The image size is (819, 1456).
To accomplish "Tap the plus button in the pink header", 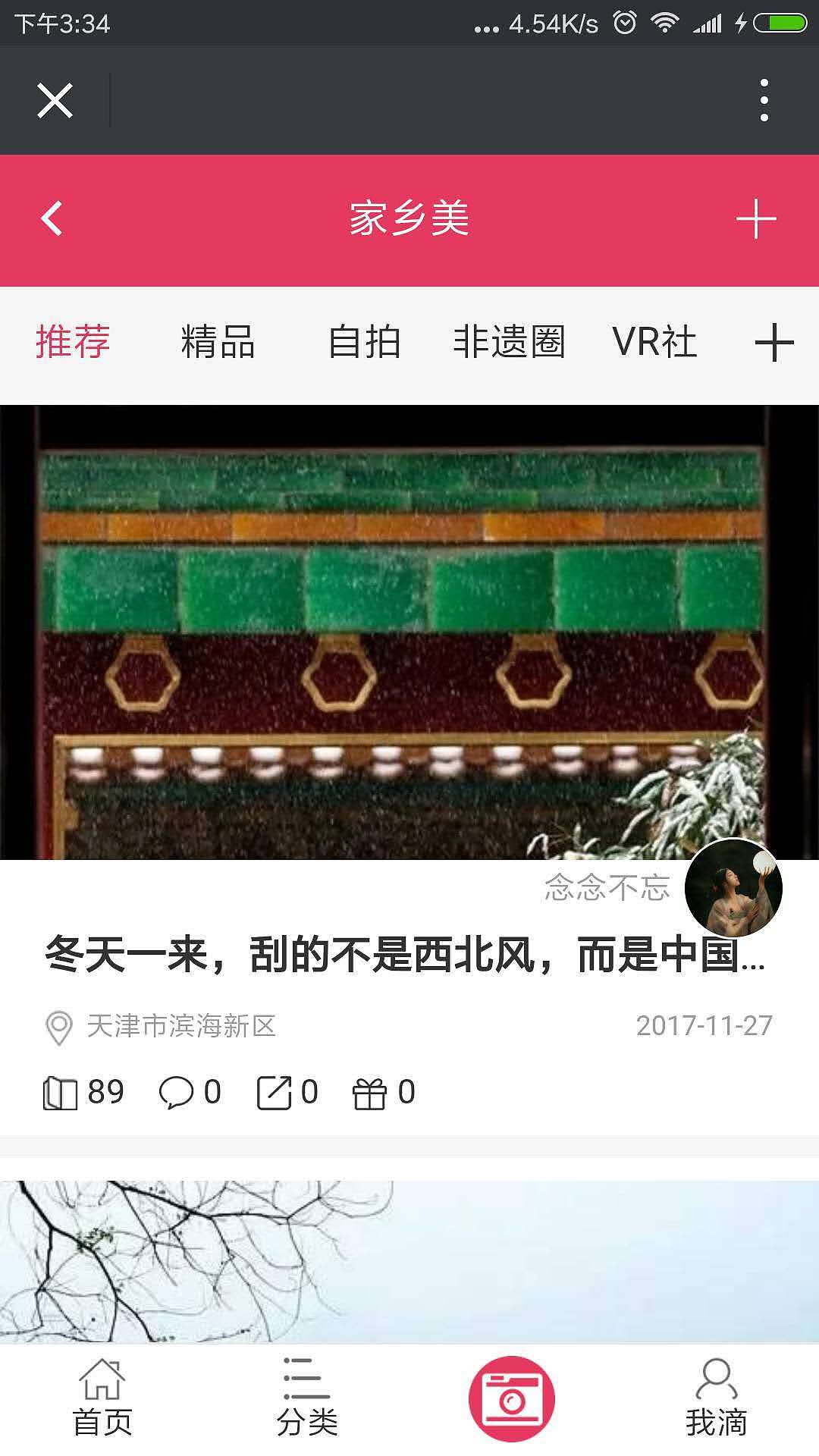I will tap(755, 220).
